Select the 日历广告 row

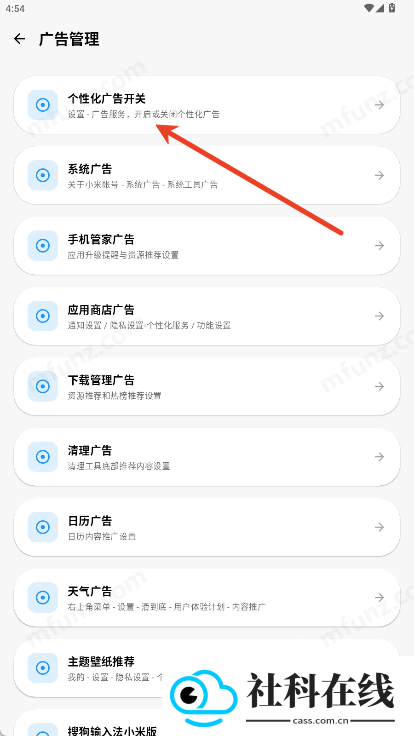[207, 528]
